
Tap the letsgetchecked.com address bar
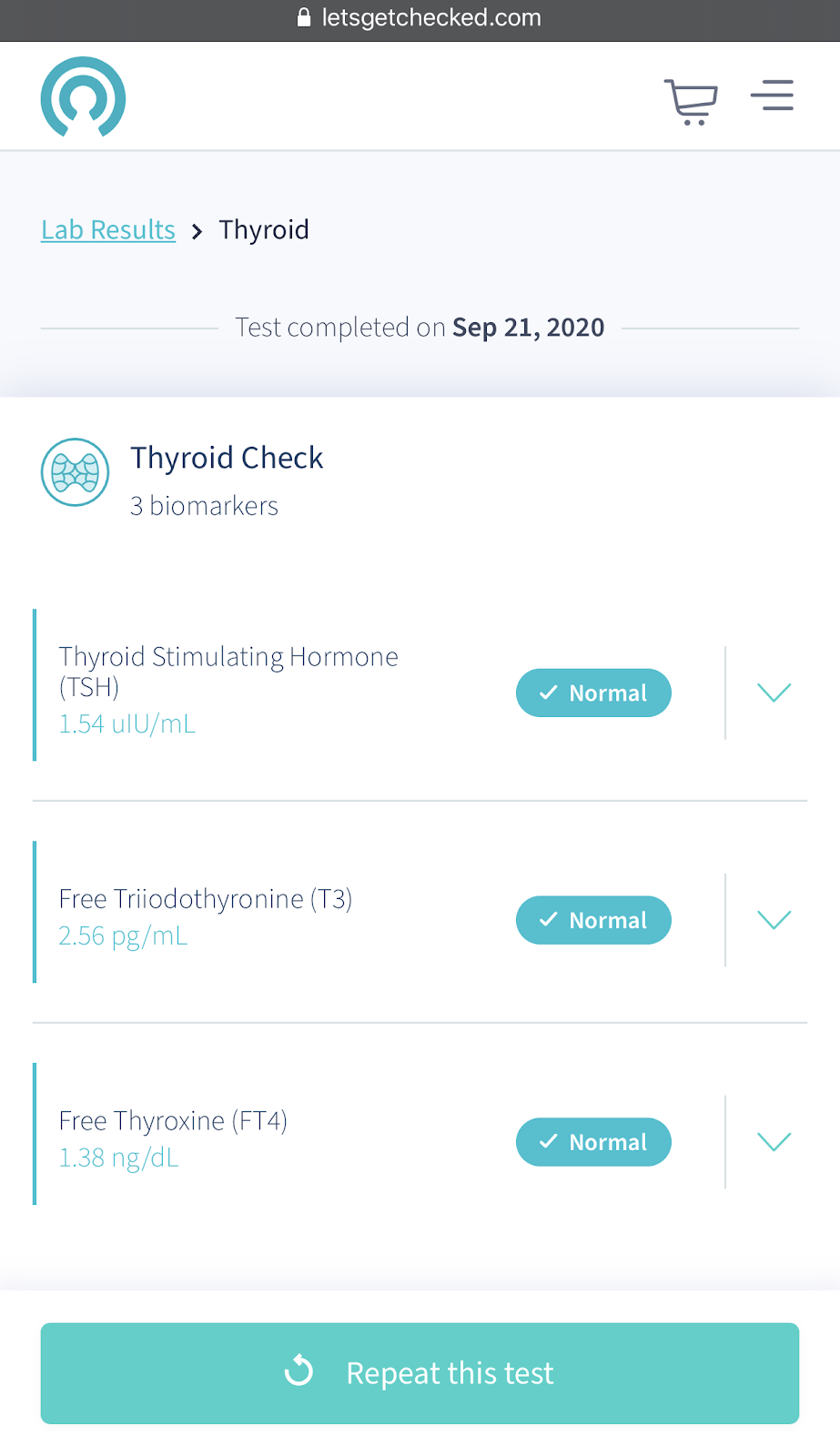[420, 18]
